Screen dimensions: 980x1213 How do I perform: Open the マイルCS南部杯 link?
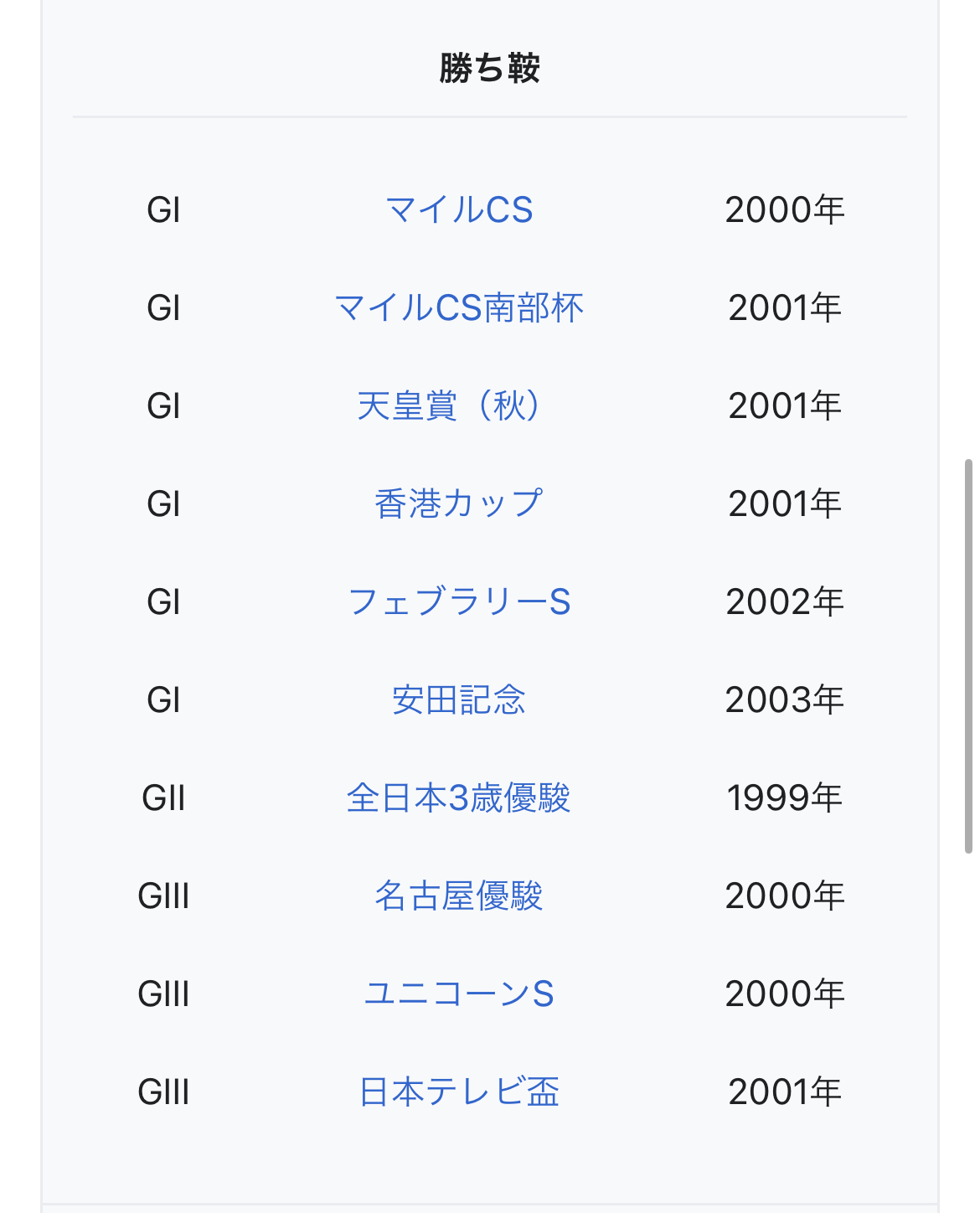tap(459, 307)
